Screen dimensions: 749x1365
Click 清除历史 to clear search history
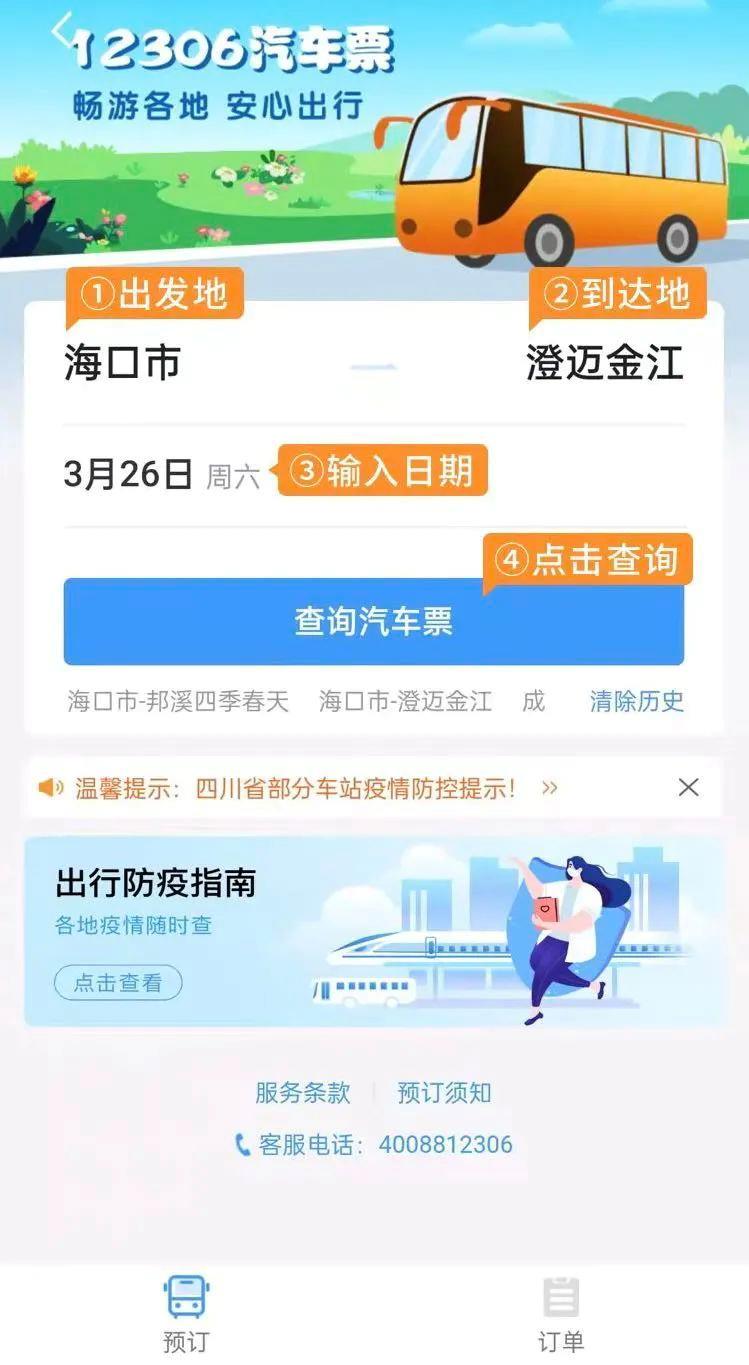(x=637, y=703)
